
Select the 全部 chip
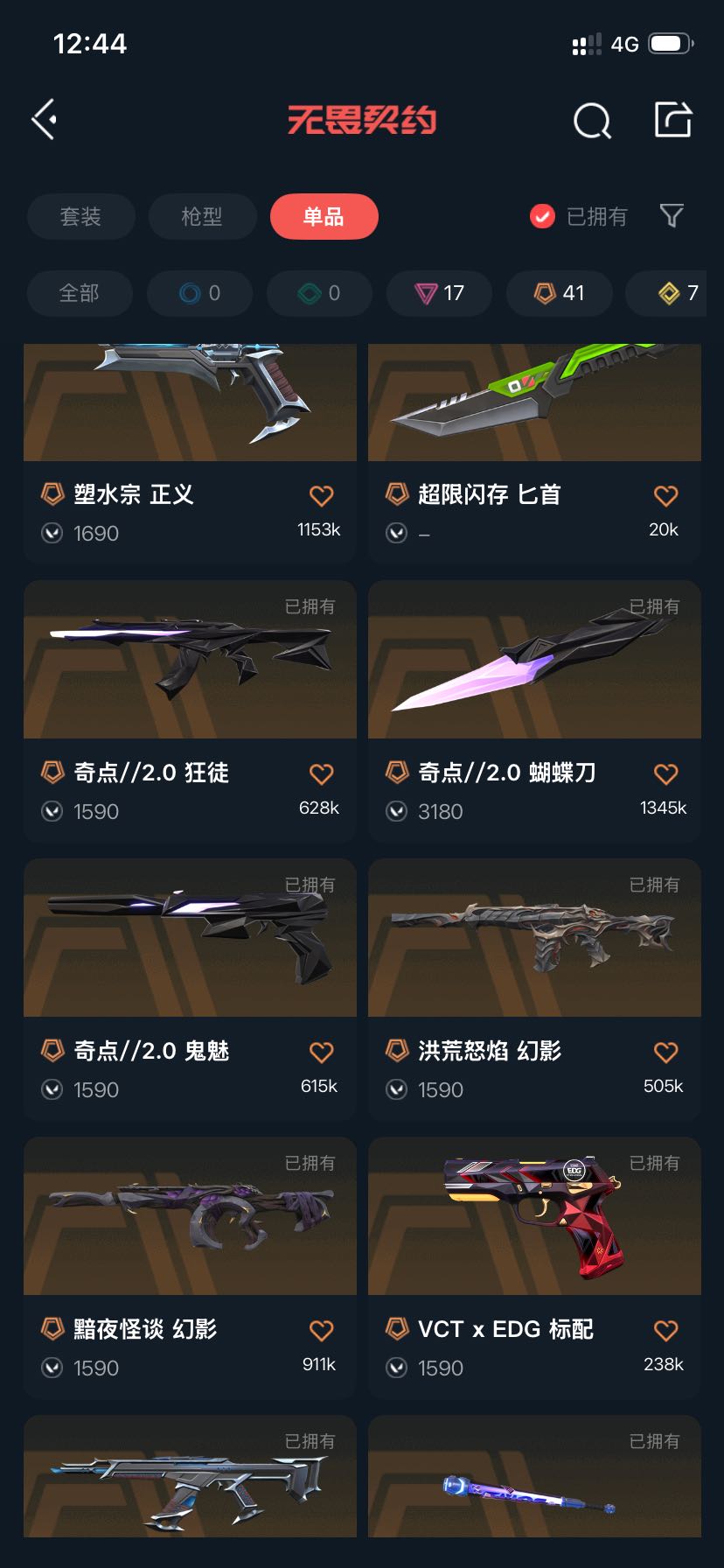coord(80,293)
